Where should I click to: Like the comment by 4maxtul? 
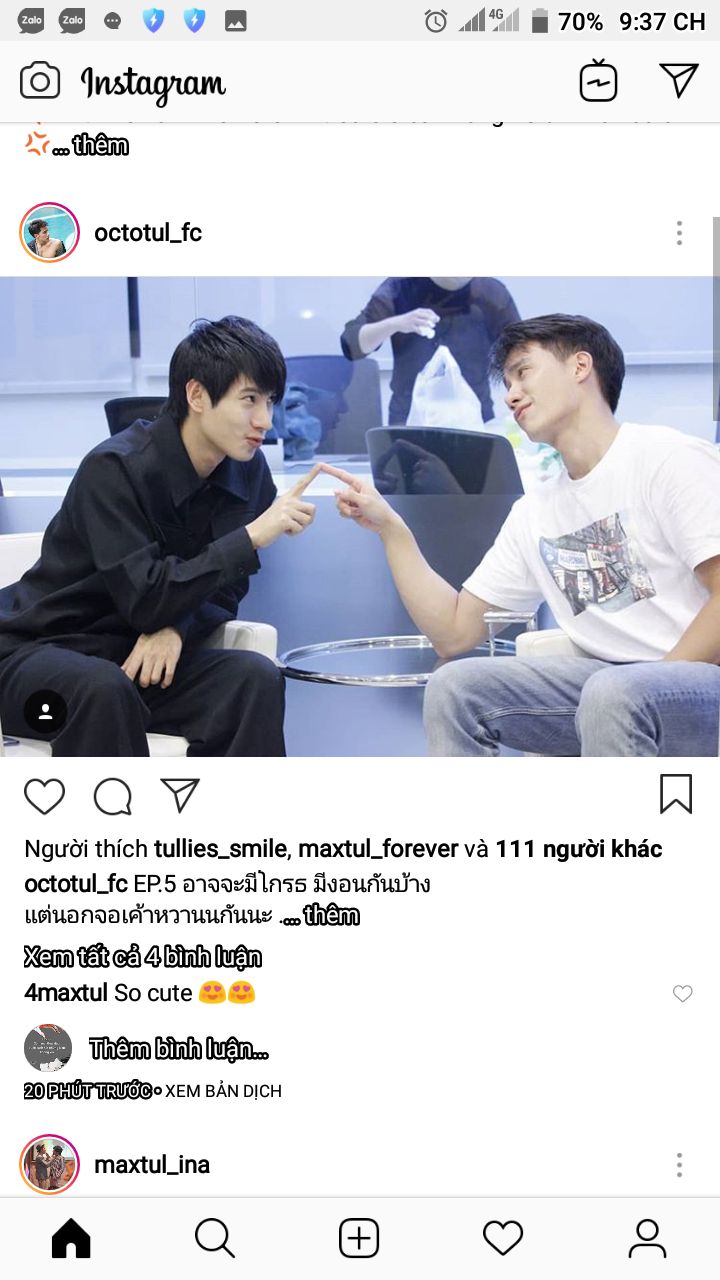[682, 994]
